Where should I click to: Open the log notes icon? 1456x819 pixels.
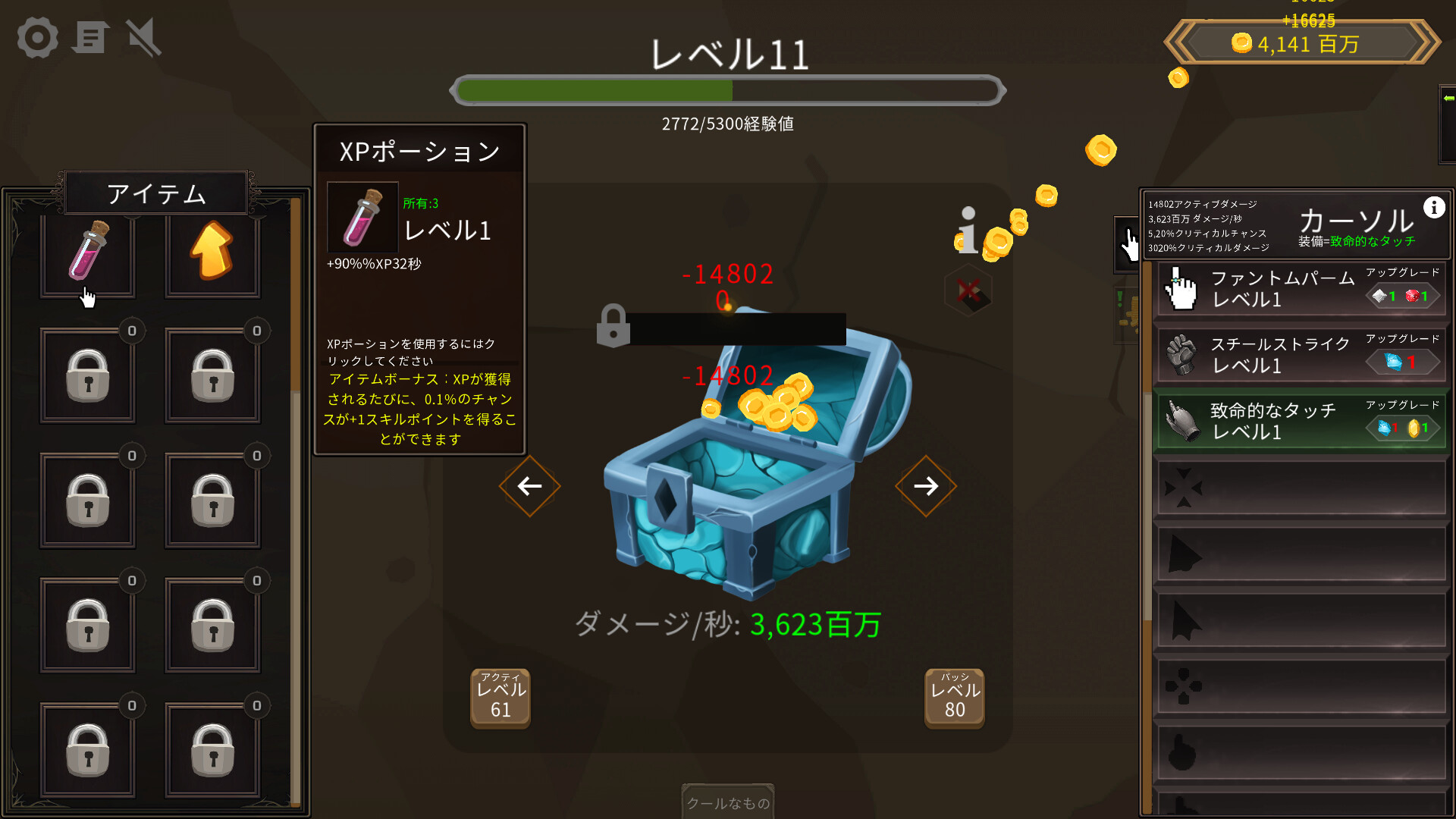pyautogui.click(x=90, y=38)
